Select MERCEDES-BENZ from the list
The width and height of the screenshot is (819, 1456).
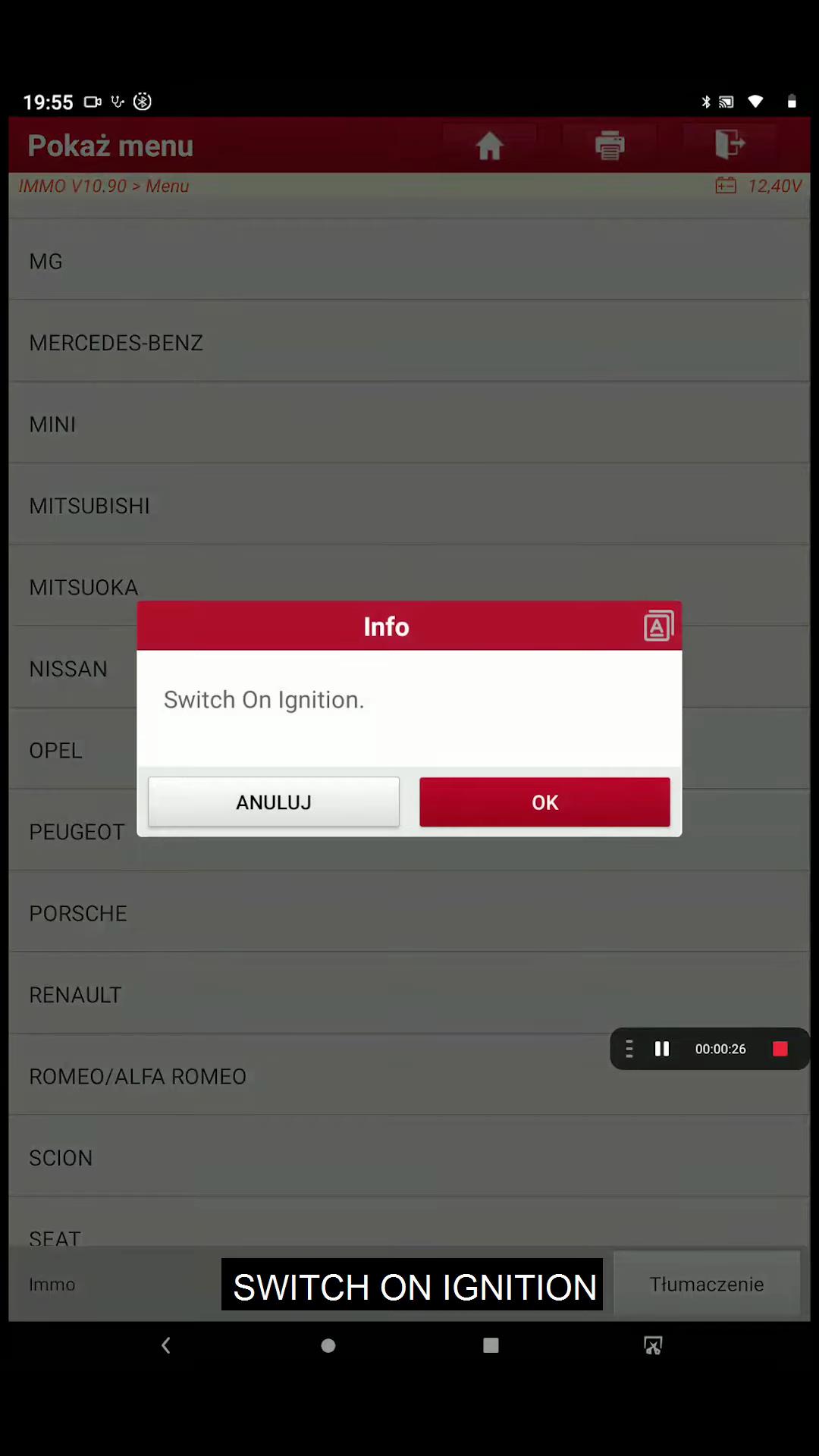[x=409, y=342]
